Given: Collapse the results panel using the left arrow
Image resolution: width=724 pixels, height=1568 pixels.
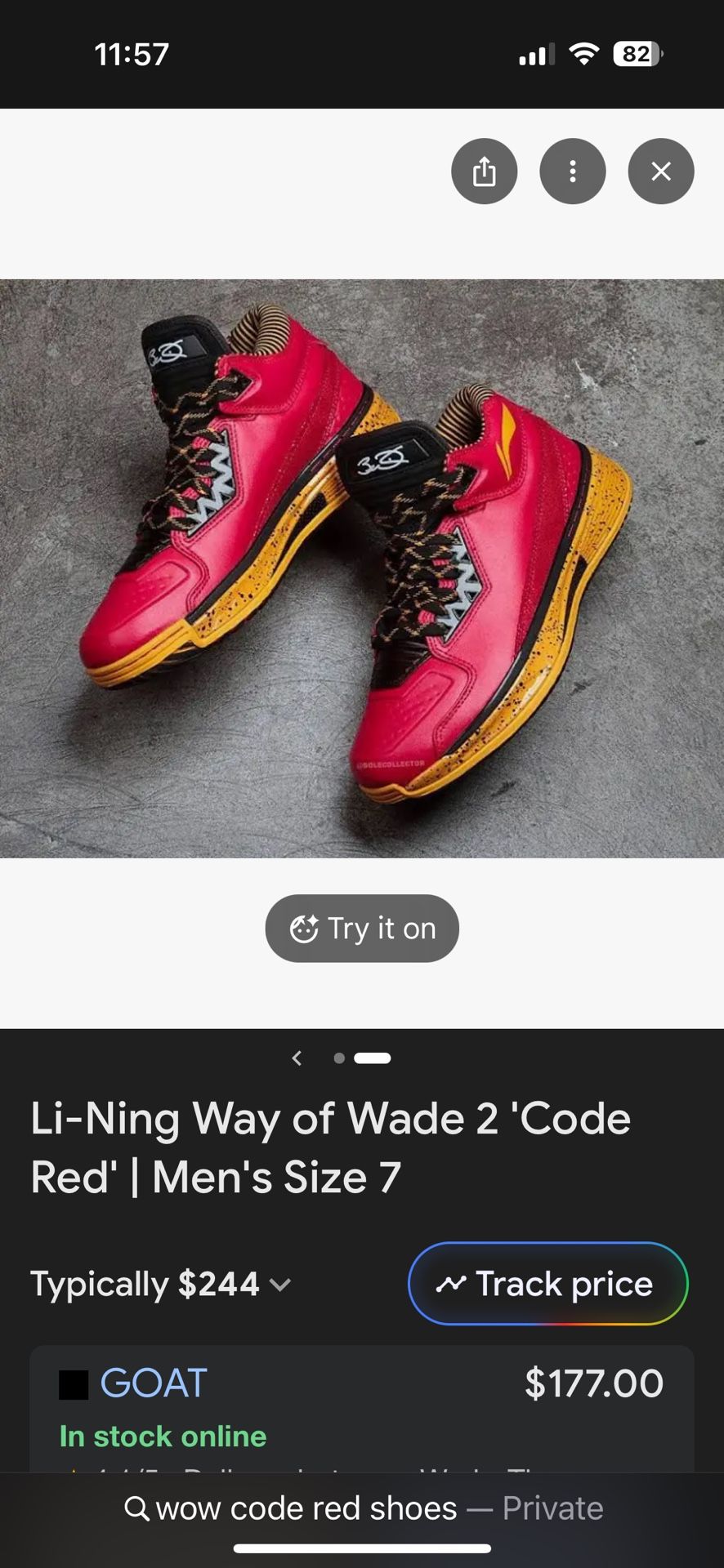Looking at the screenshot, I should click(x=297, y=1058).
